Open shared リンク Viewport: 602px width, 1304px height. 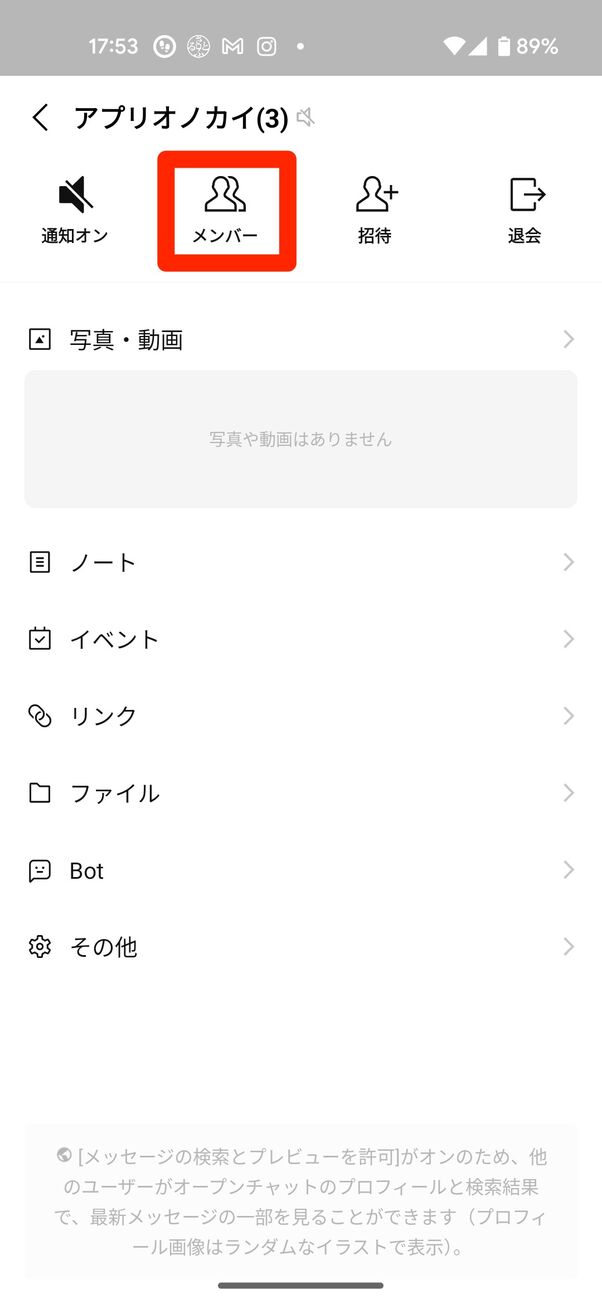[300, 716]
